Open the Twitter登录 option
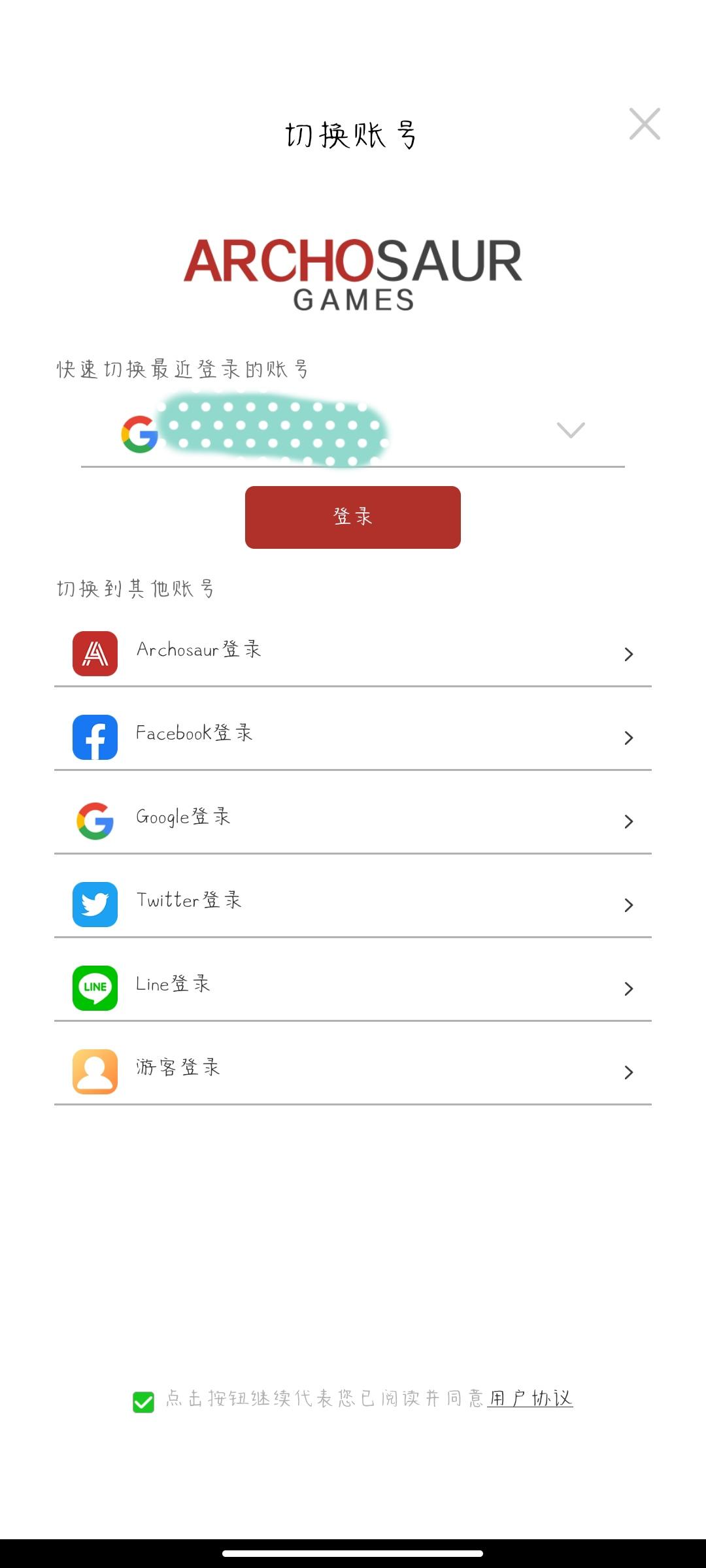This screenshot has width=706, height=1568. (629, 905)
